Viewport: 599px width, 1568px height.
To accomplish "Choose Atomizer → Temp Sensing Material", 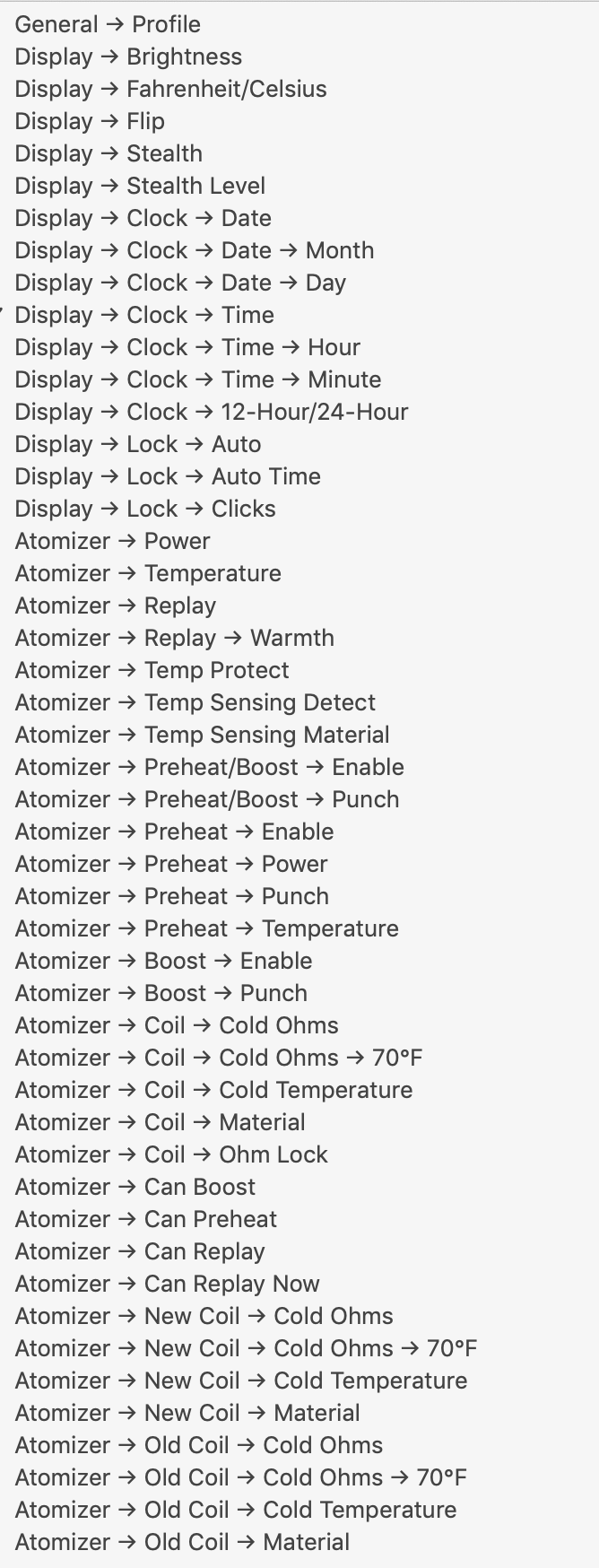I will tap(202, 735).
